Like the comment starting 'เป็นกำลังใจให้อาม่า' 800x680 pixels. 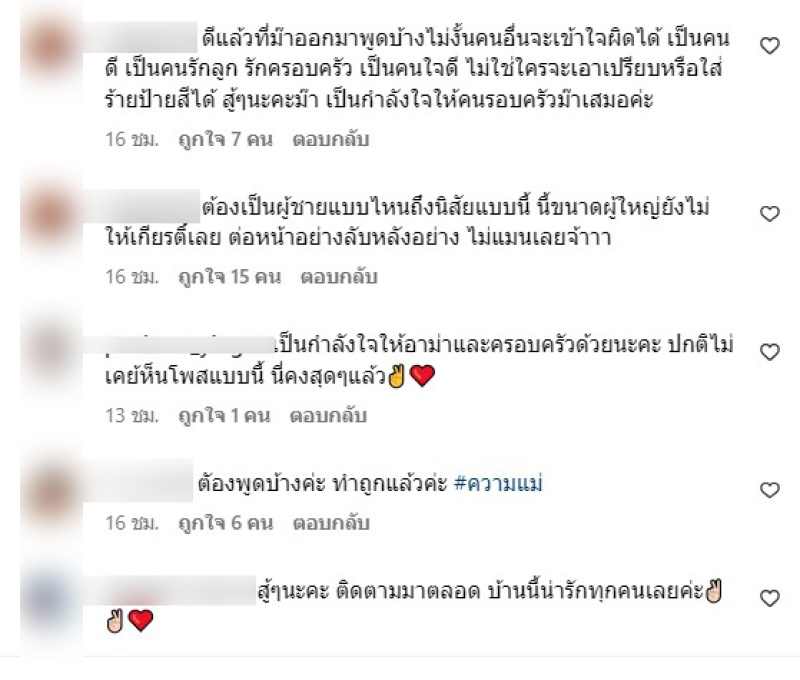(769, 352)
